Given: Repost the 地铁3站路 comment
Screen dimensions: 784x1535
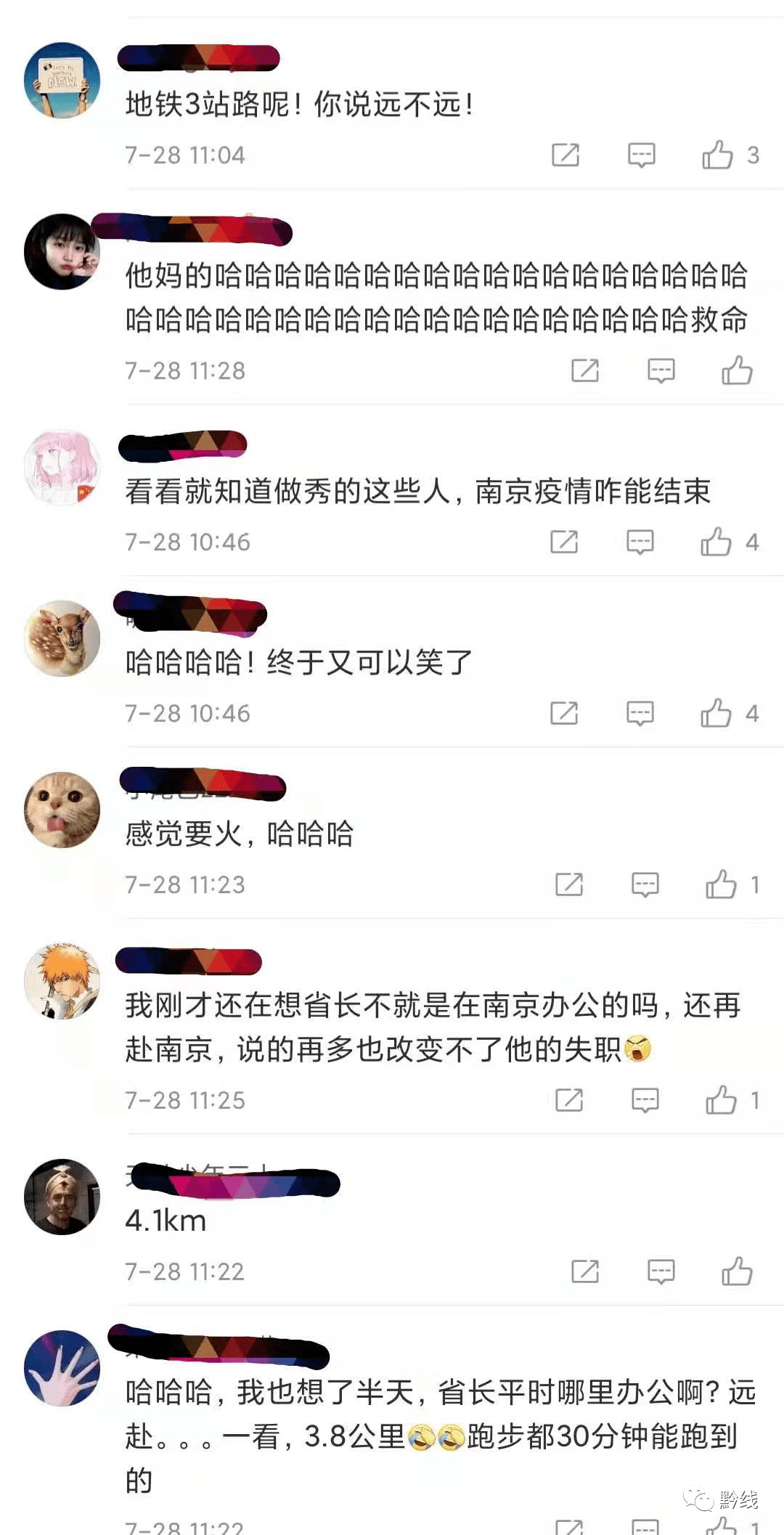Looking at the screenshot, I should (x=565, y=155).
